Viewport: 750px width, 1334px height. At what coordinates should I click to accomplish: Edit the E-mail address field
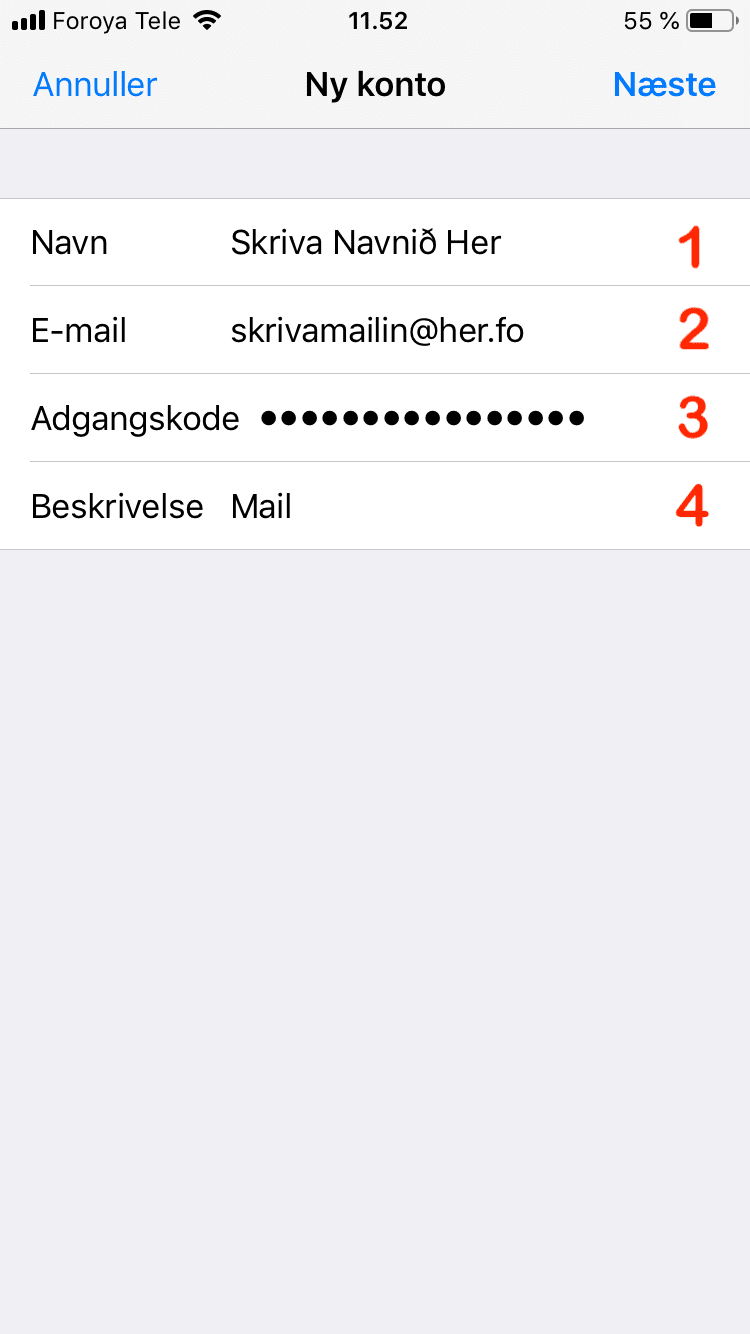[x=375, y=330]
